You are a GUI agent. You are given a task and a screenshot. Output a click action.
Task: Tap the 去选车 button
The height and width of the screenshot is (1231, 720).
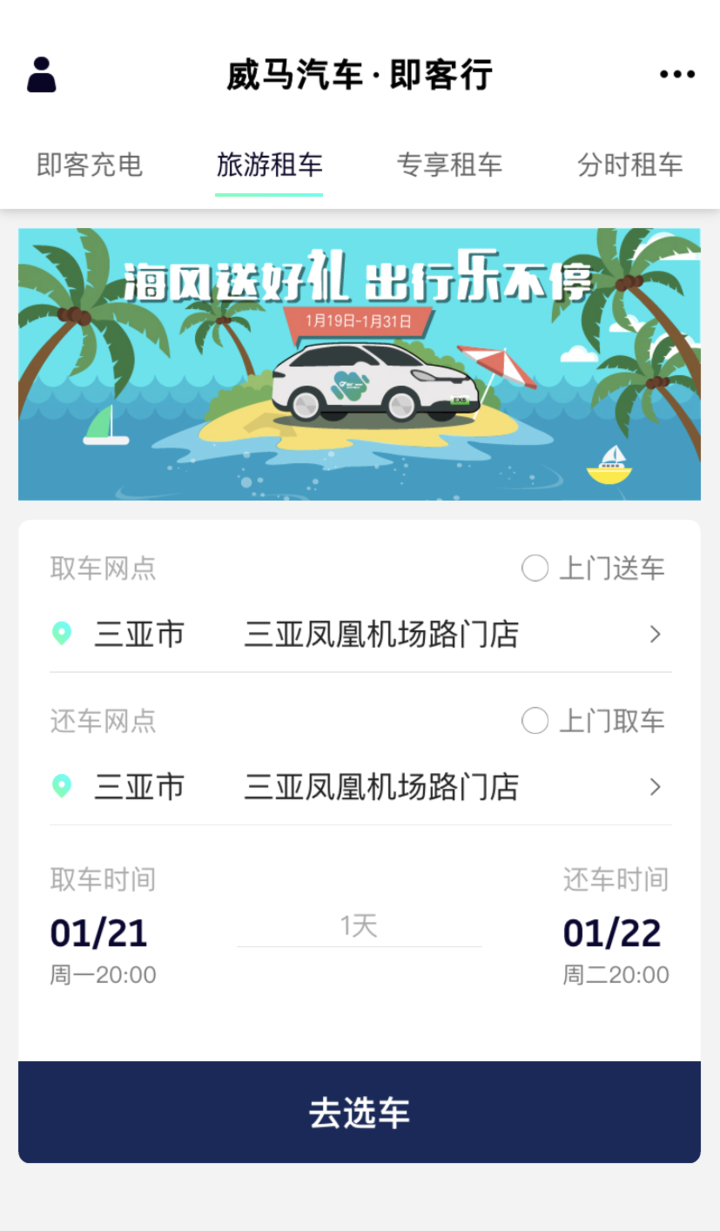pyautogui.click(x=359, y=1113)
